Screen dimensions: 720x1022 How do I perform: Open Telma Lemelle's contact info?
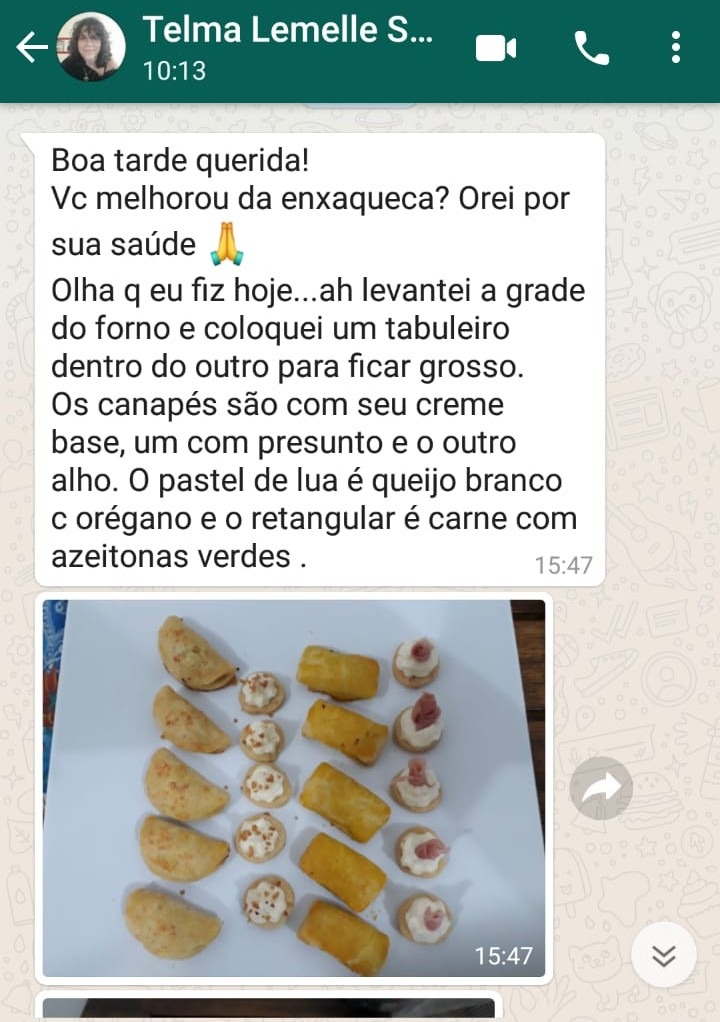click(288, 47)
